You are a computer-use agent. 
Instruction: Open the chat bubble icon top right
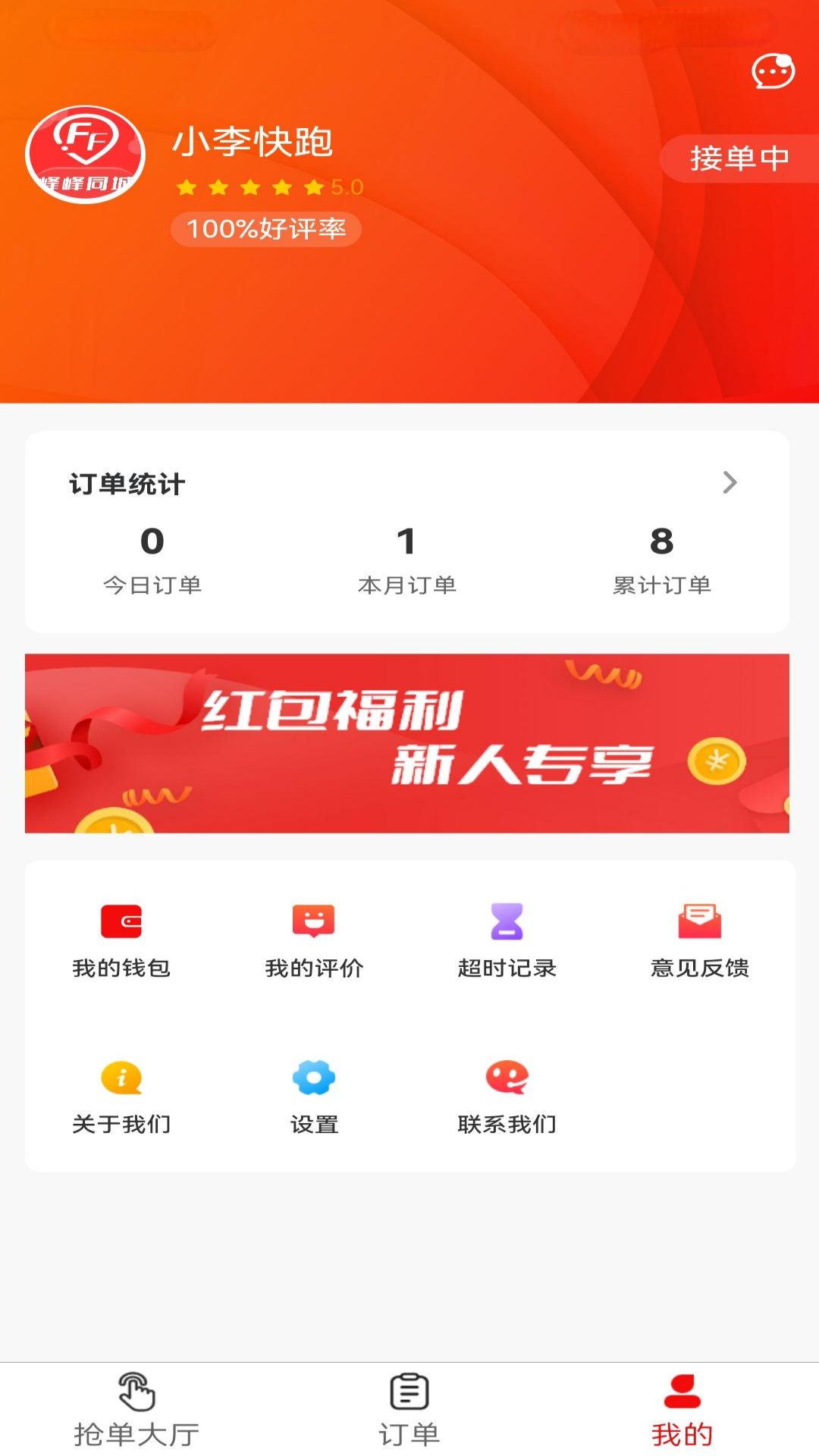point(771,71)
